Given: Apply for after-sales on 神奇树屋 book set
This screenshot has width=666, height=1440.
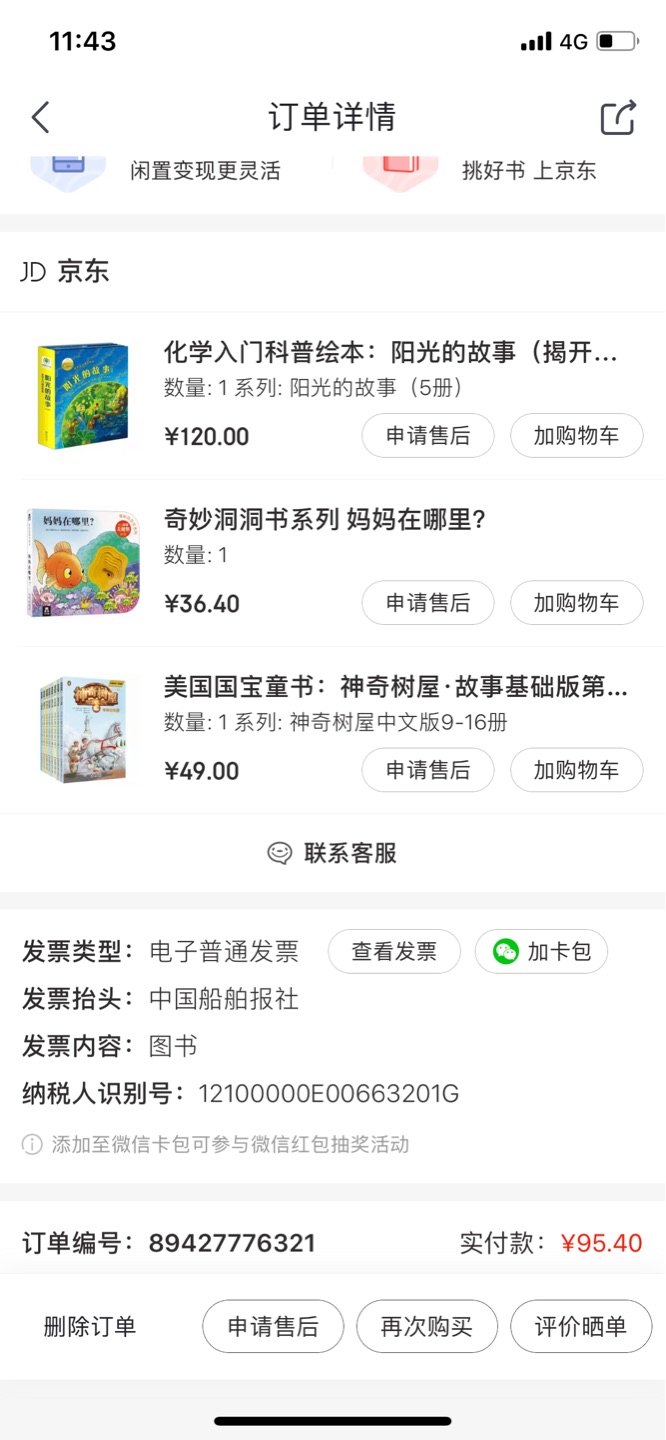Looking at the screenshot, I should (x=427, y=770).
